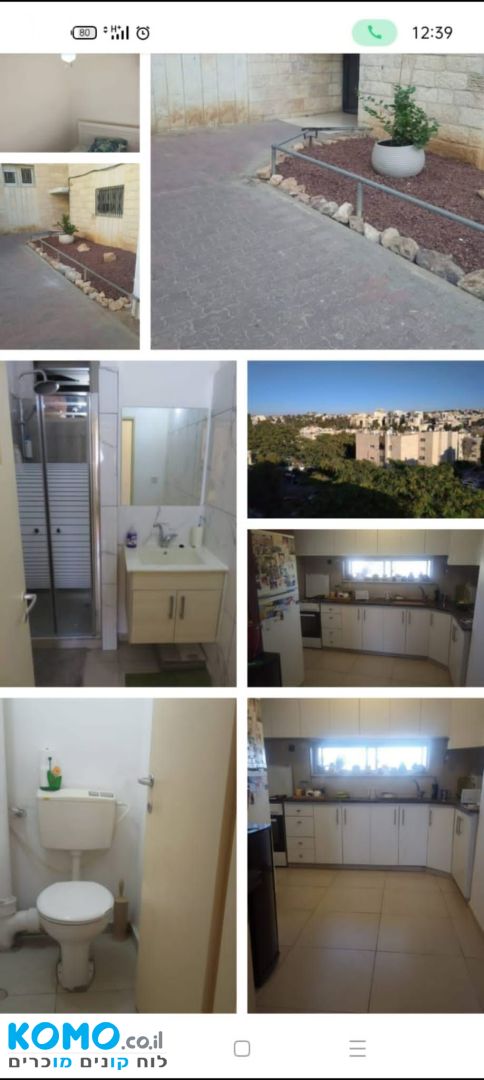Open recent apps with the three-line button
The width and height of the screenshot is (484, 1080).
357,1048
